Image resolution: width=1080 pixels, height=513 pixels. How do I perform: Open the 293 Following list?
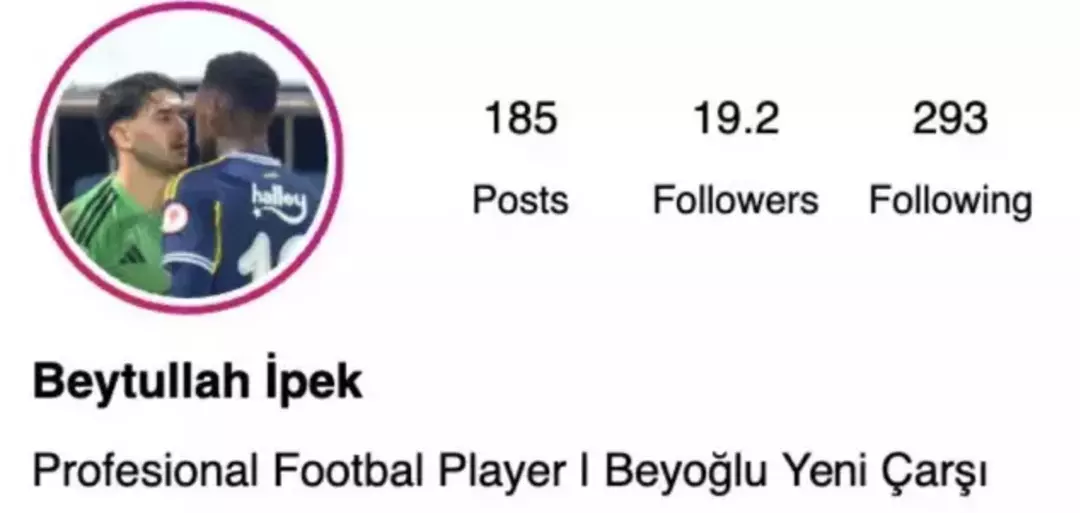coord(949,160)
